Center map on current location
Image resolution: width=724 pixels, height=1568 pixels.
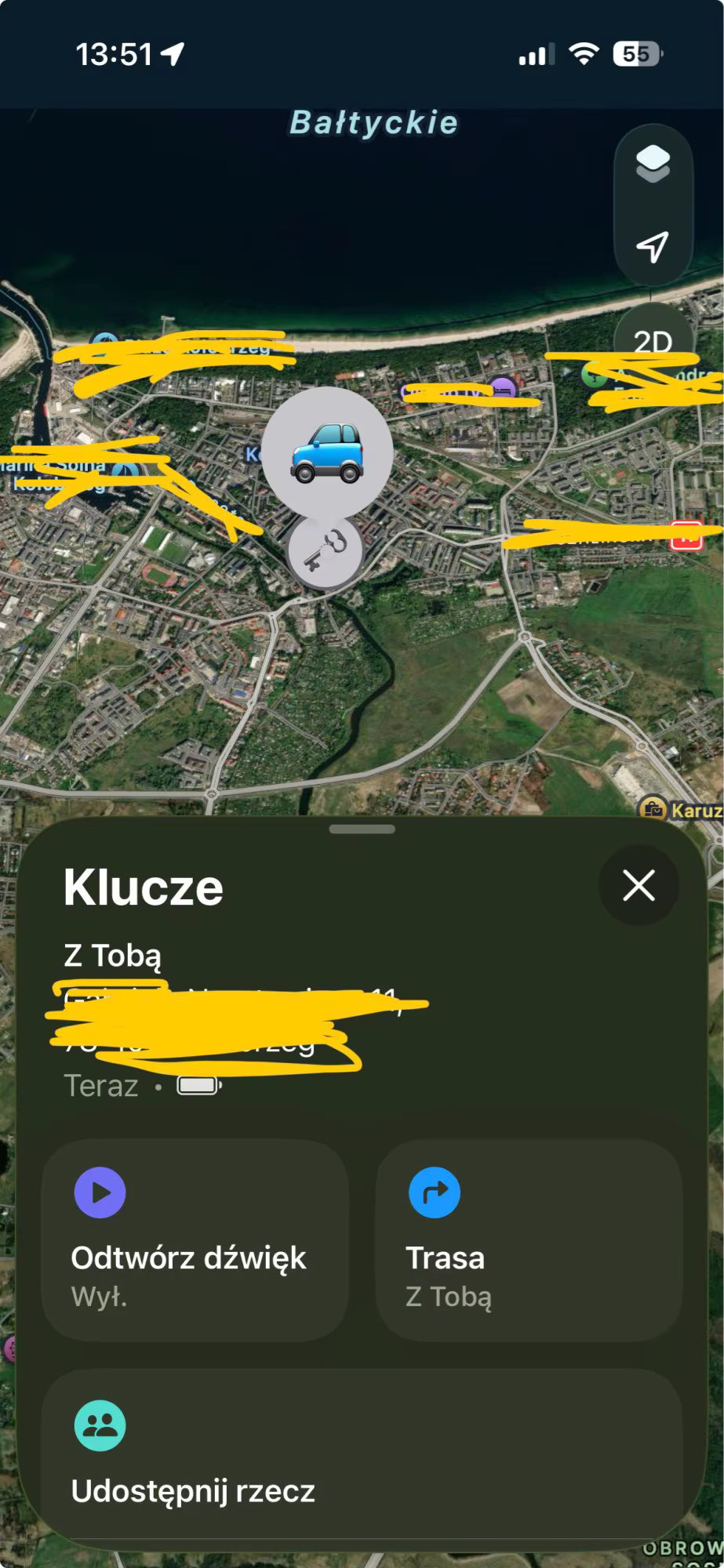coord(653,247)
